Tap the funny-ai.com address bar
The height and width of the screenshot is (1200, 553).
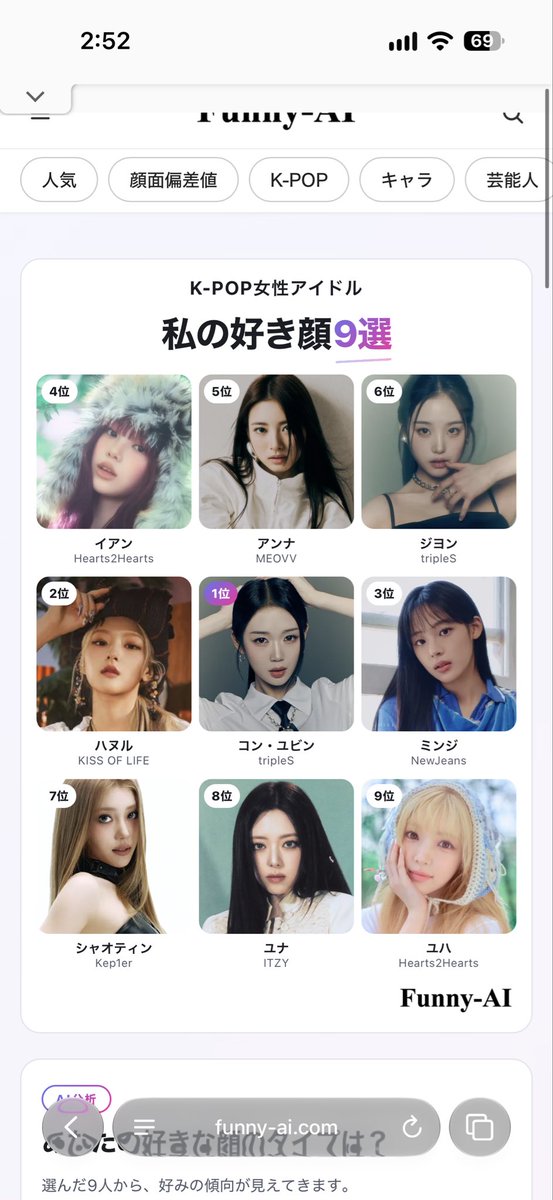click(x=277, y=1127)
